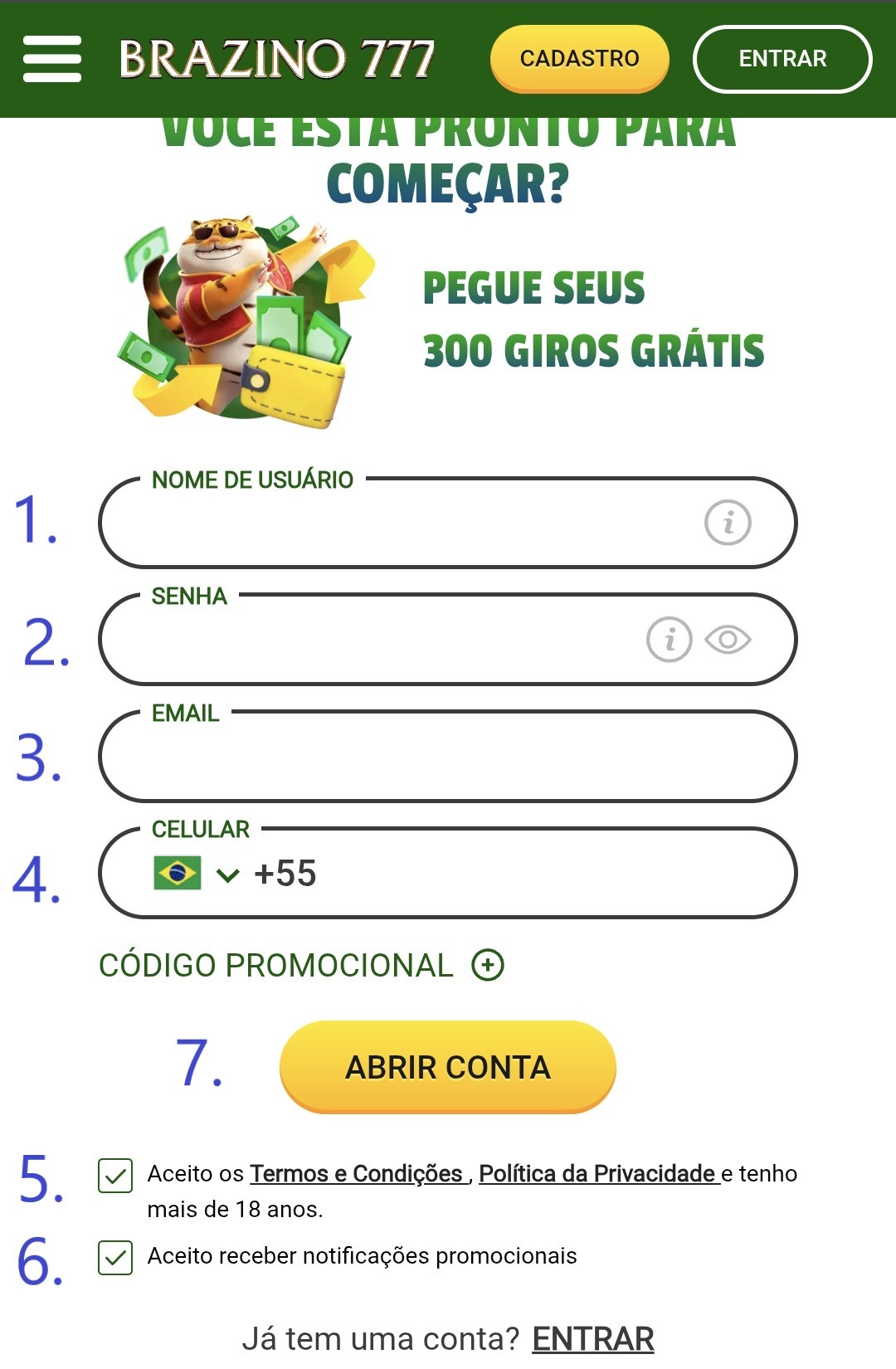Viewport: 896px width, 1369px height.
Task: Disable promotional notifications checkbox
Action: (116, 1255)
